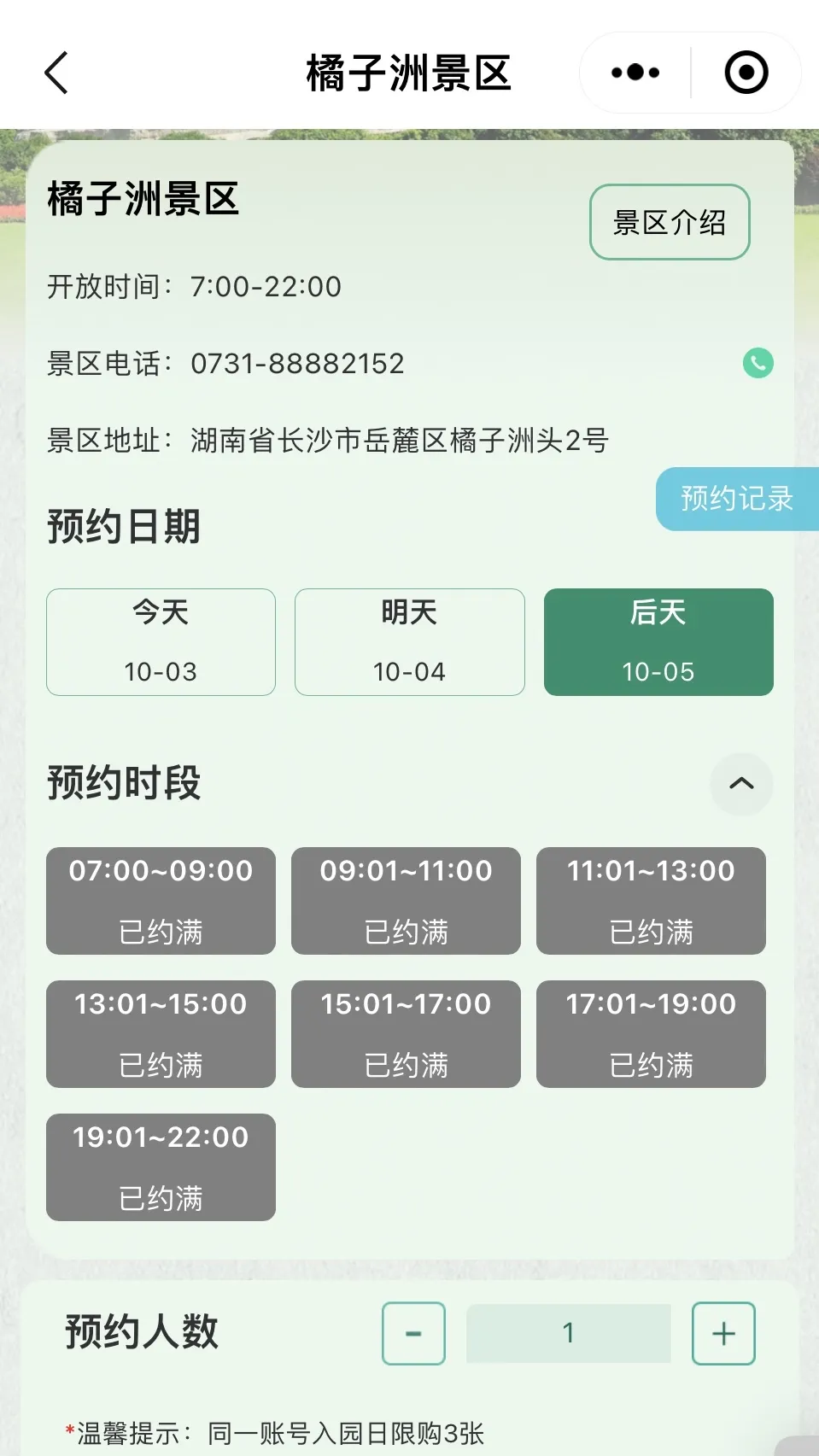Choose the 07:00~09:00 time slot
819x1456 pixels.
pos(161,900)
